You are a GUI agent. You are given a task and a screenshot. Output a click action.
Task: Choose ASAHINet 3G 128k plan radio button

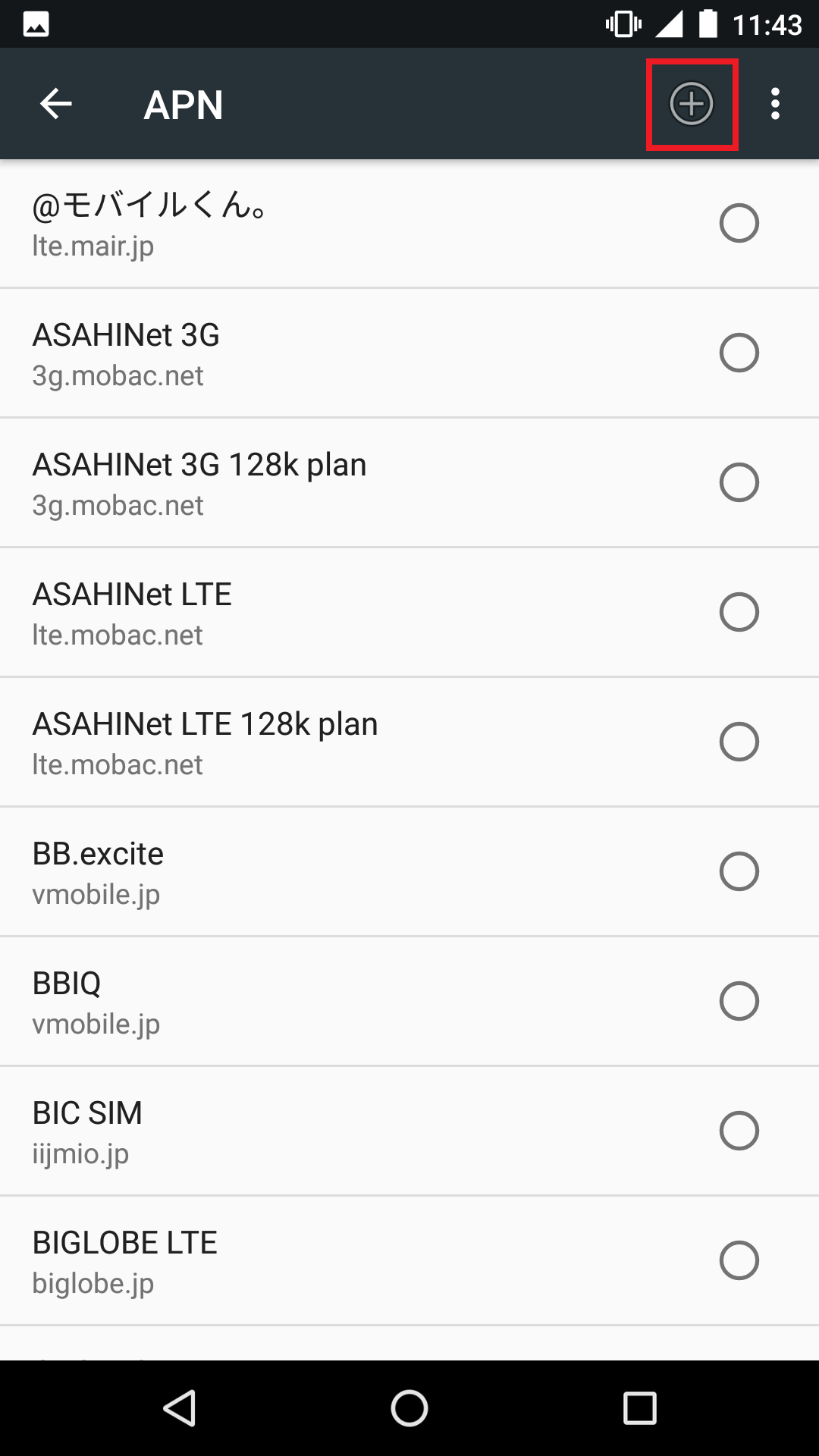(739, 483)
